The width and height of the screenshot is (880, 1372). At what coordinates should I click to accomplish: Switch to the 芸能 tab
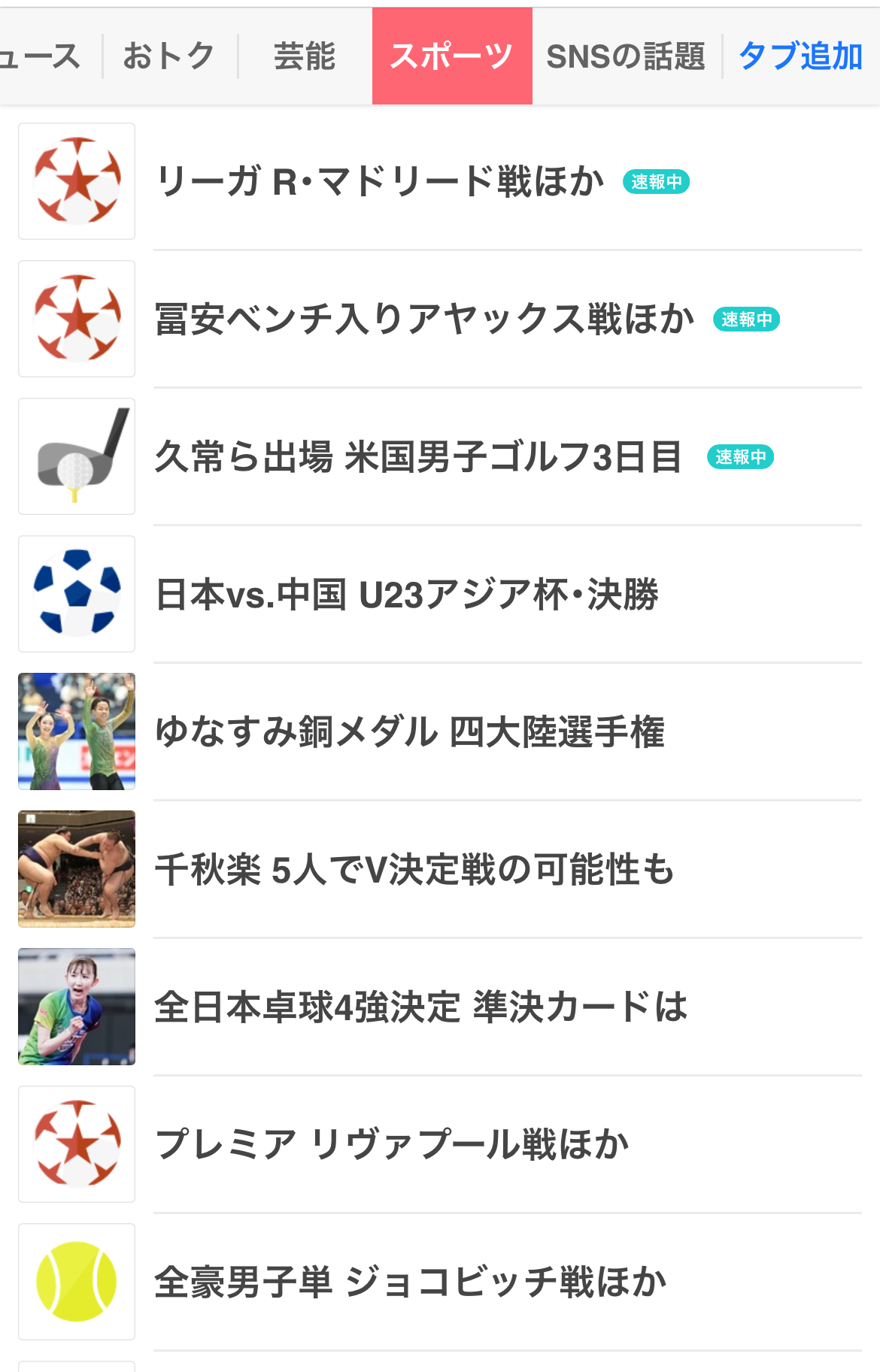tap(305, 56)
